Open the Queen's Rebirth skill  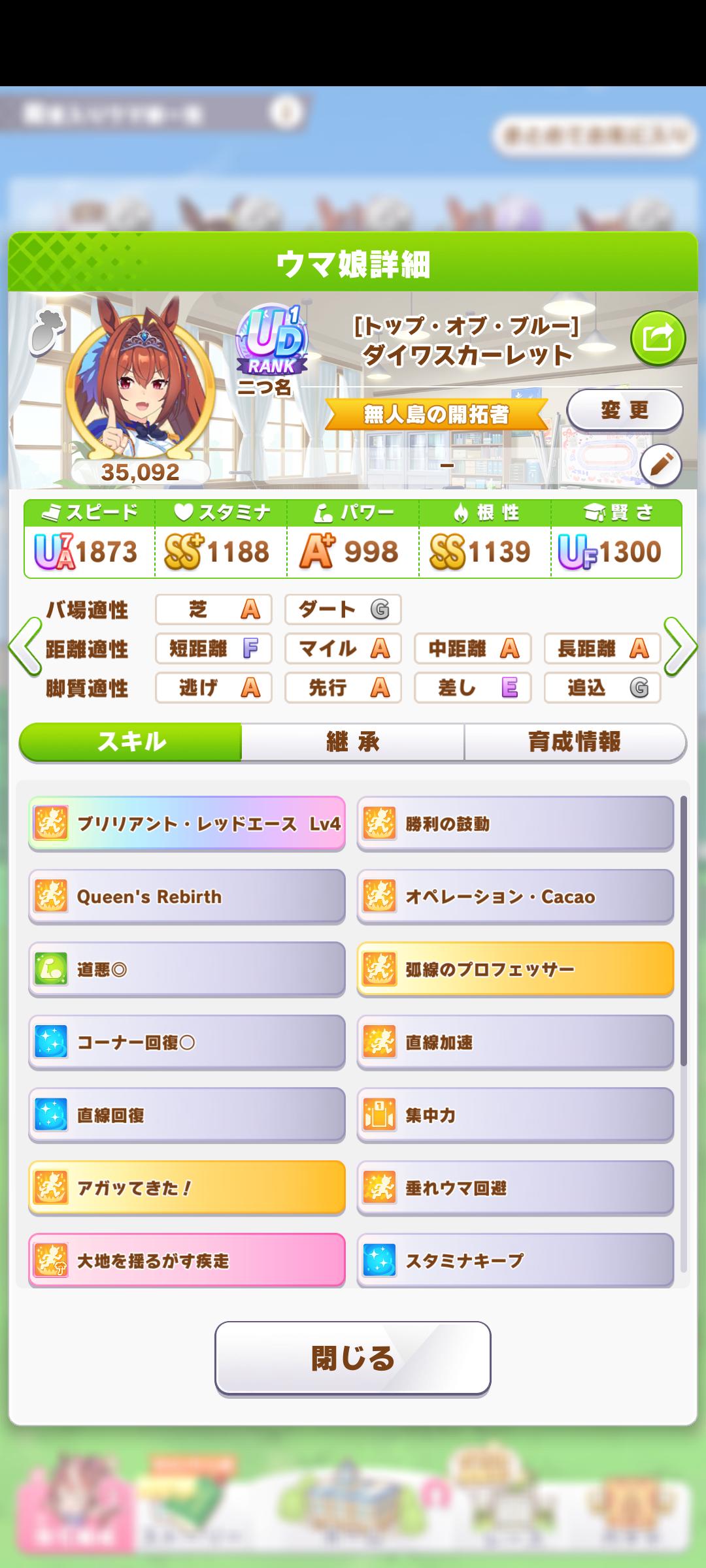click(x=187, y=896)
